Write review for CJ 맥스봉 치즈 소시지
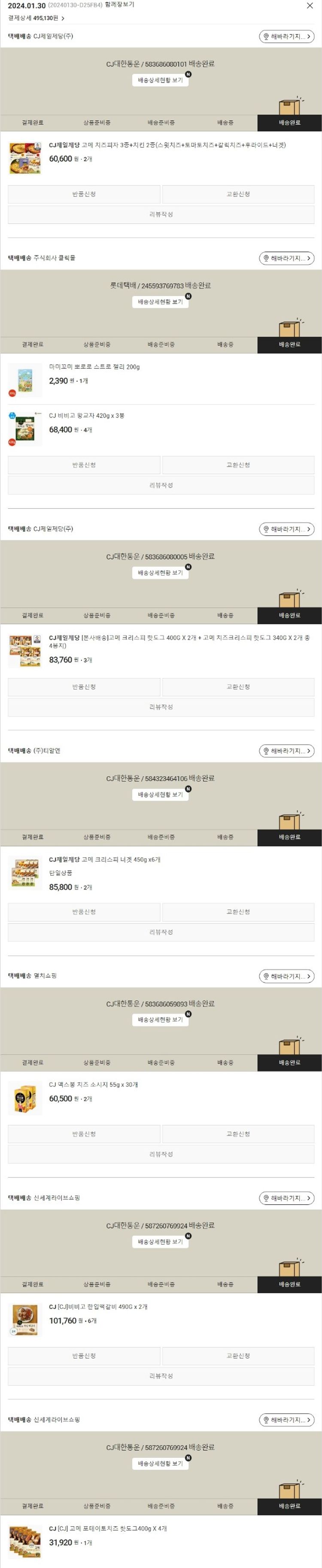 161,1154
